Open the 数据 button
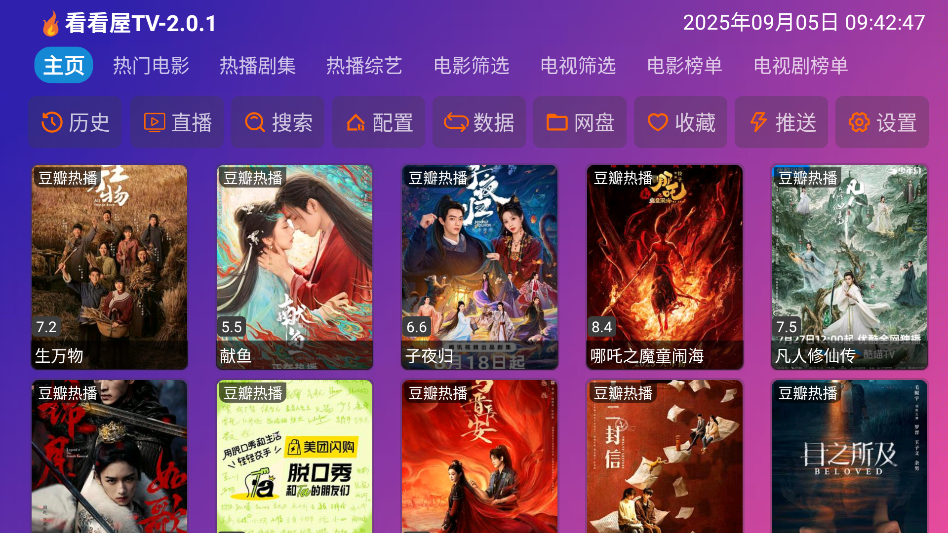The height and width of the screenshot is (533, 948). coord(479,122)
